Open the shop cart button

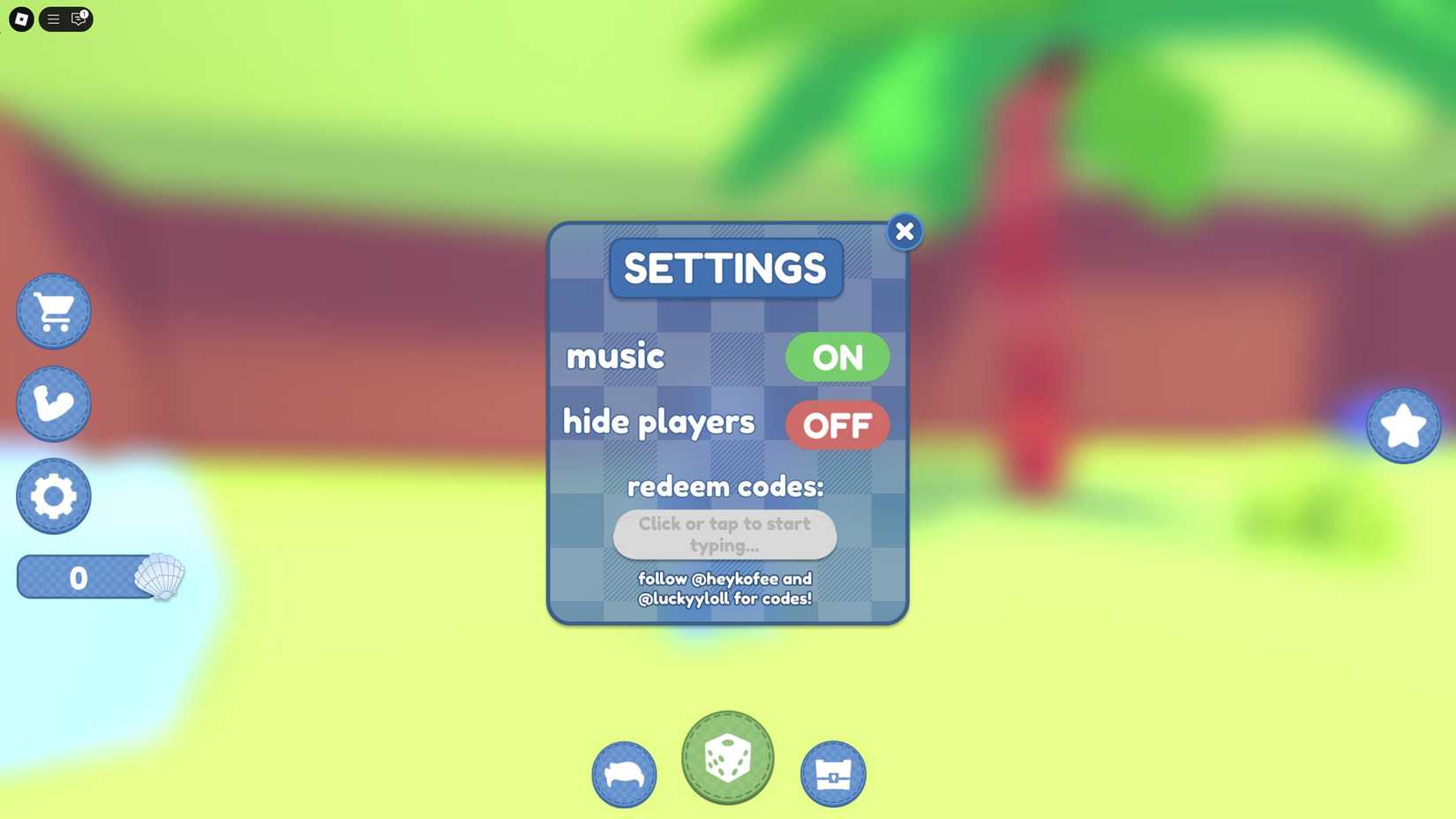(54, 312)
